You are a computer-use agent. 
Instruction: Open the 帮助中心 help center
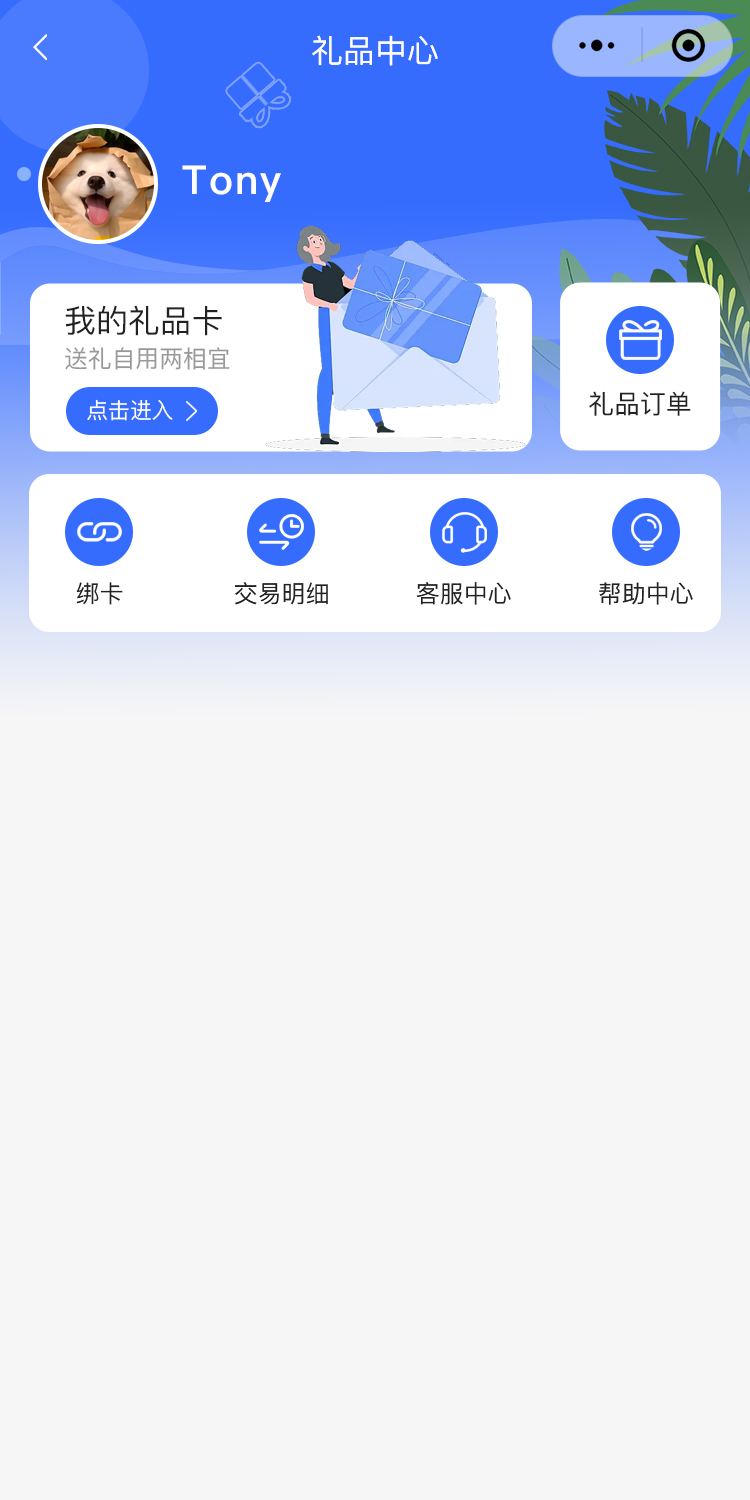[x=645, y=552]
